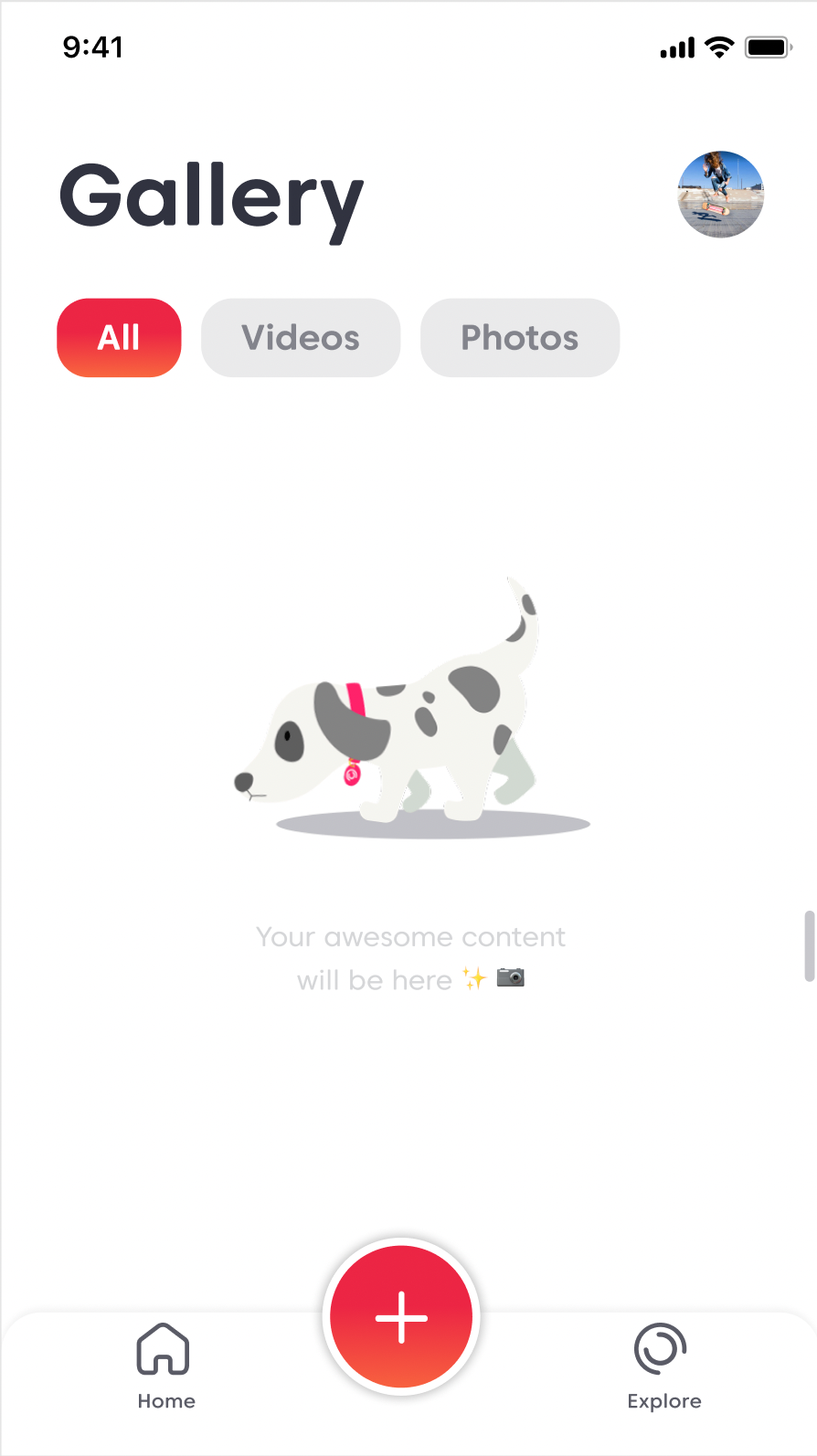Select the All filter chip
Screen dimensions: 817x1456
(119, 338)
